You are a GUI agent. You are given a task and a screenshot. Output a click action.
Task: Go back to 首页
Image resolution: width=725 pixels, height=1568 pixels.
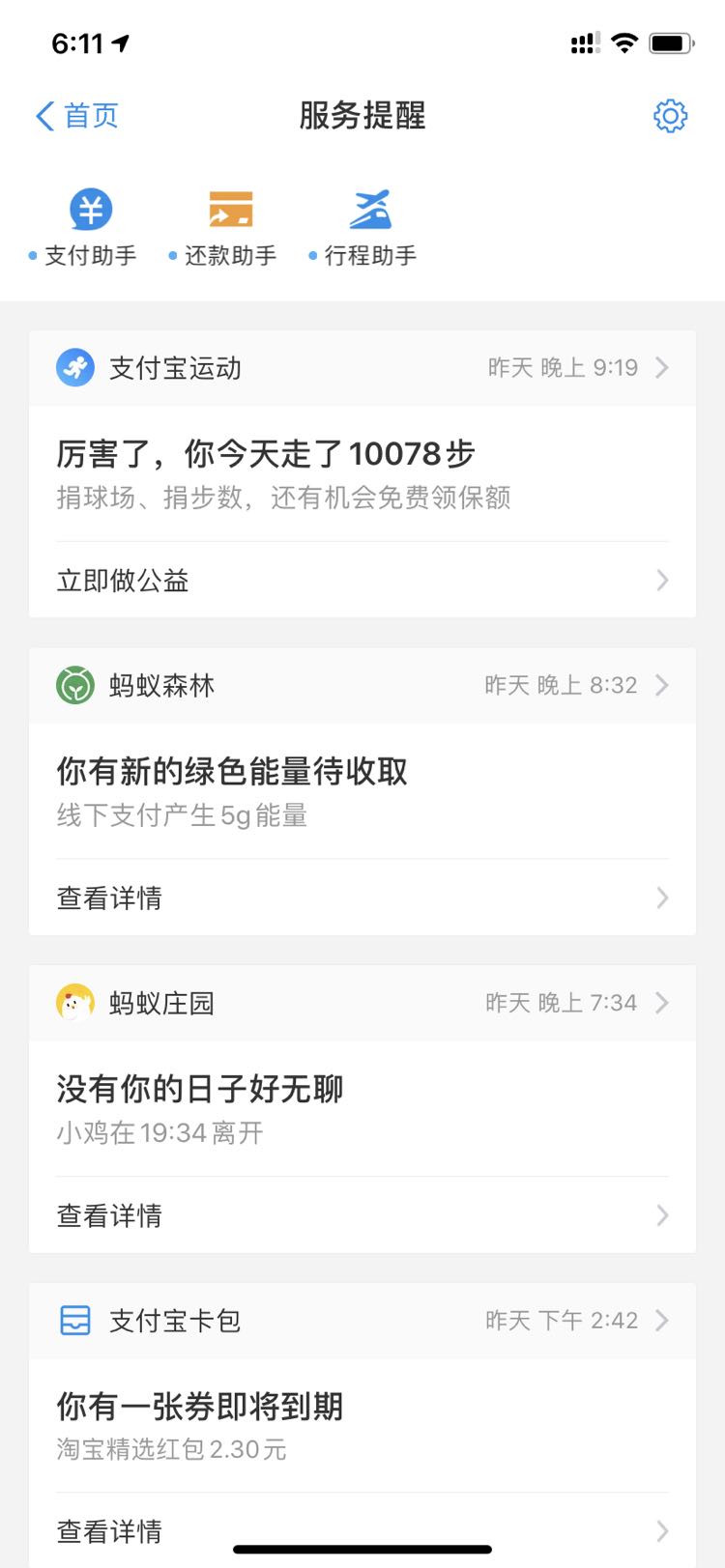pyautogui.click(x=76, y=116)
